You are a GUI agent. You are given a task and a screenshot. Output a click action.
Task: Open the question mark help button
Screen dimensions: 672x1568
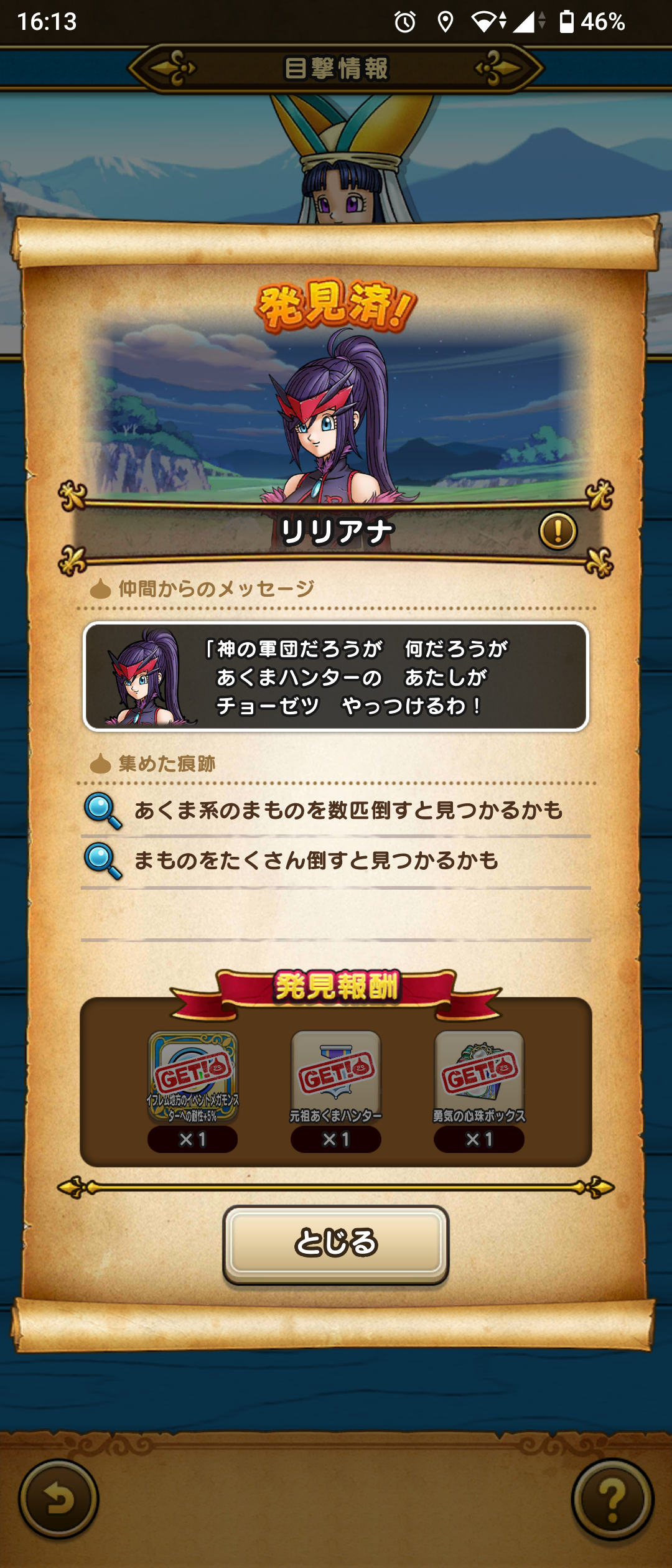[x=612, y=1500]
